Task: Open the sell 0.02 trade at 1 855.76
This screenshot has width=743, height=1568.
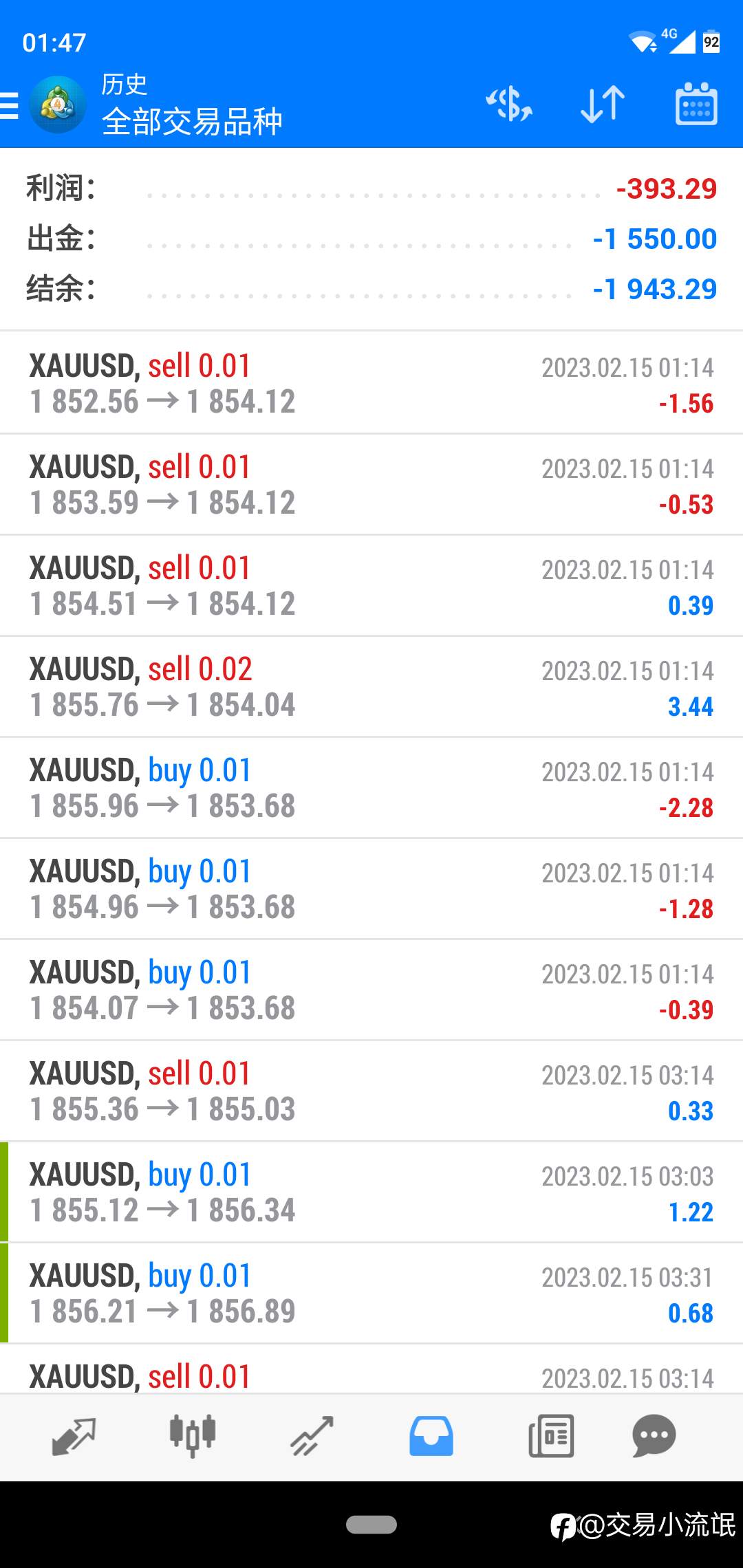Action: 371,686
